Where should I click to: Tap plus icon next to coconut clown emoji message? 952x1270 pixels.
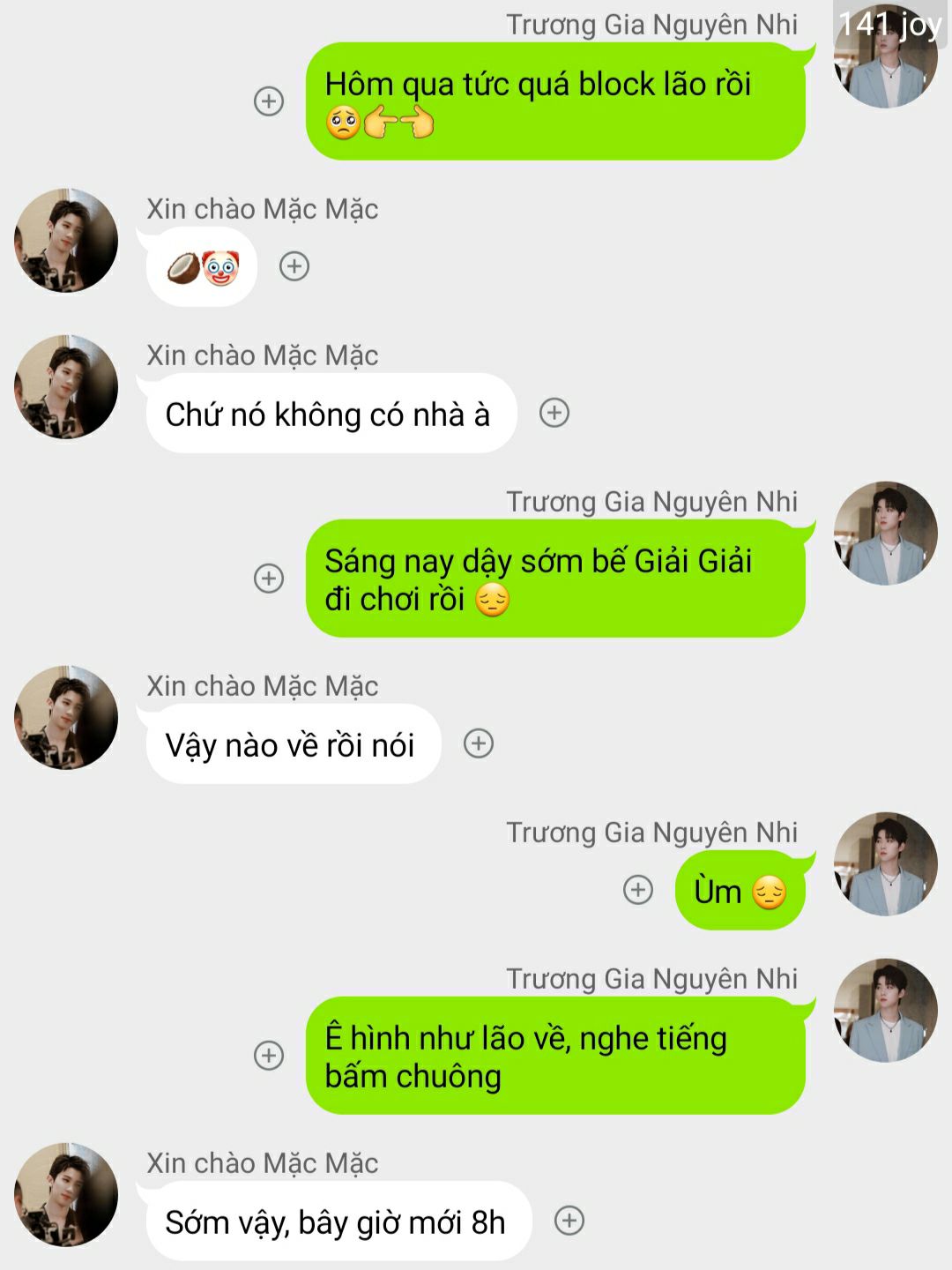click(x=294, y=265)
